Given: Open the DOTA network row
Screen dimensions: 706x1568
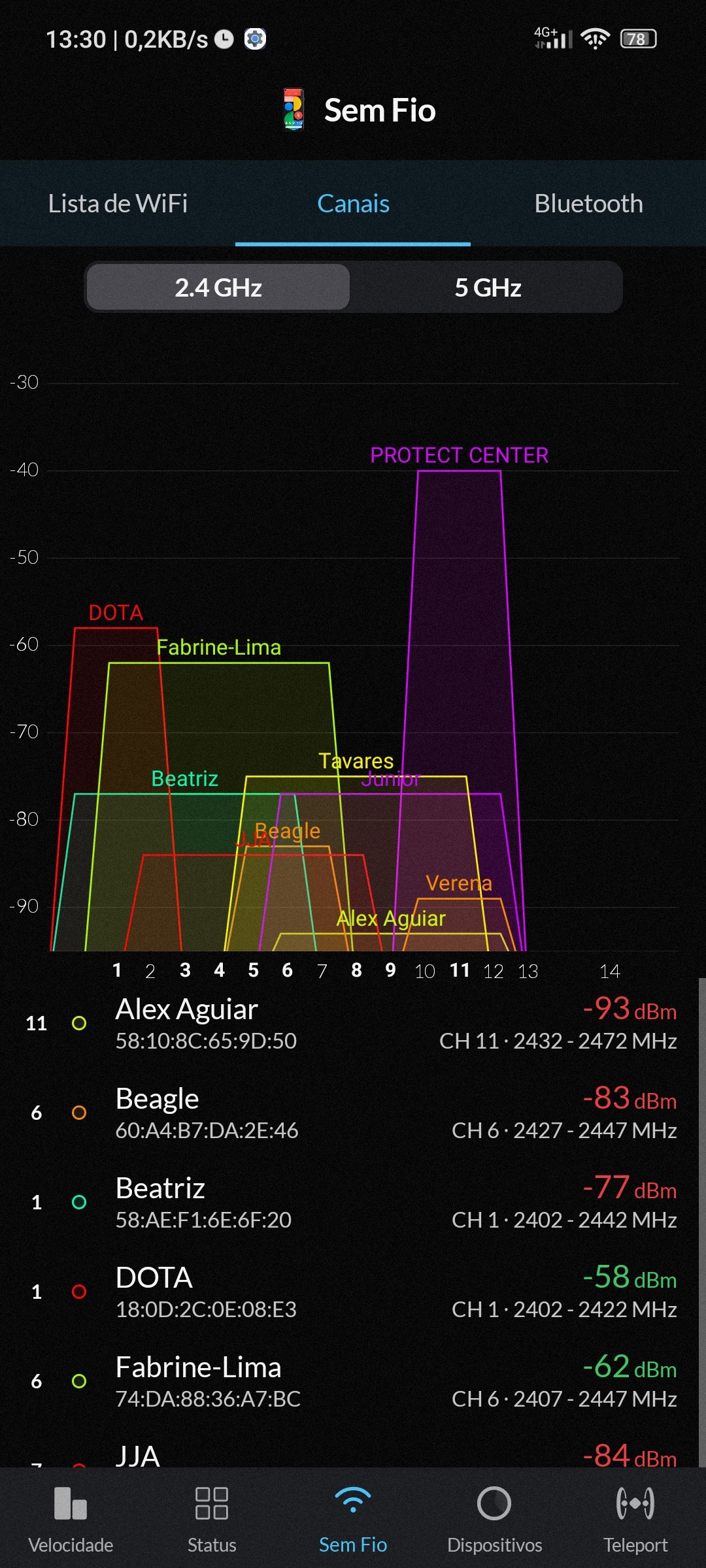Looking at the screenshot, I should pyautogui.click(x=353, y=1292).
